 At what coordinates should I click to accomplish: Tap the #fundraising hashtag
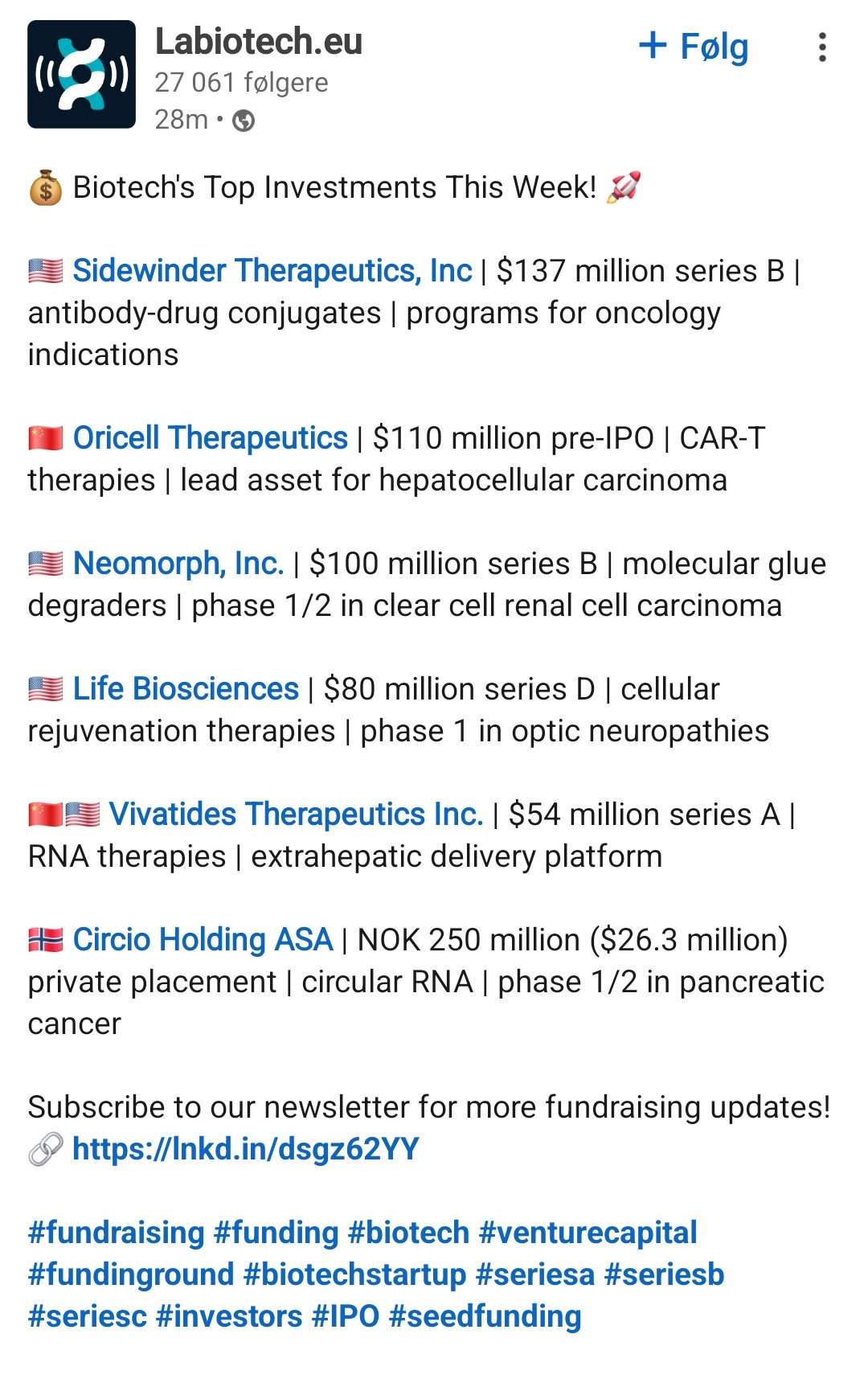pos(117,1233)
